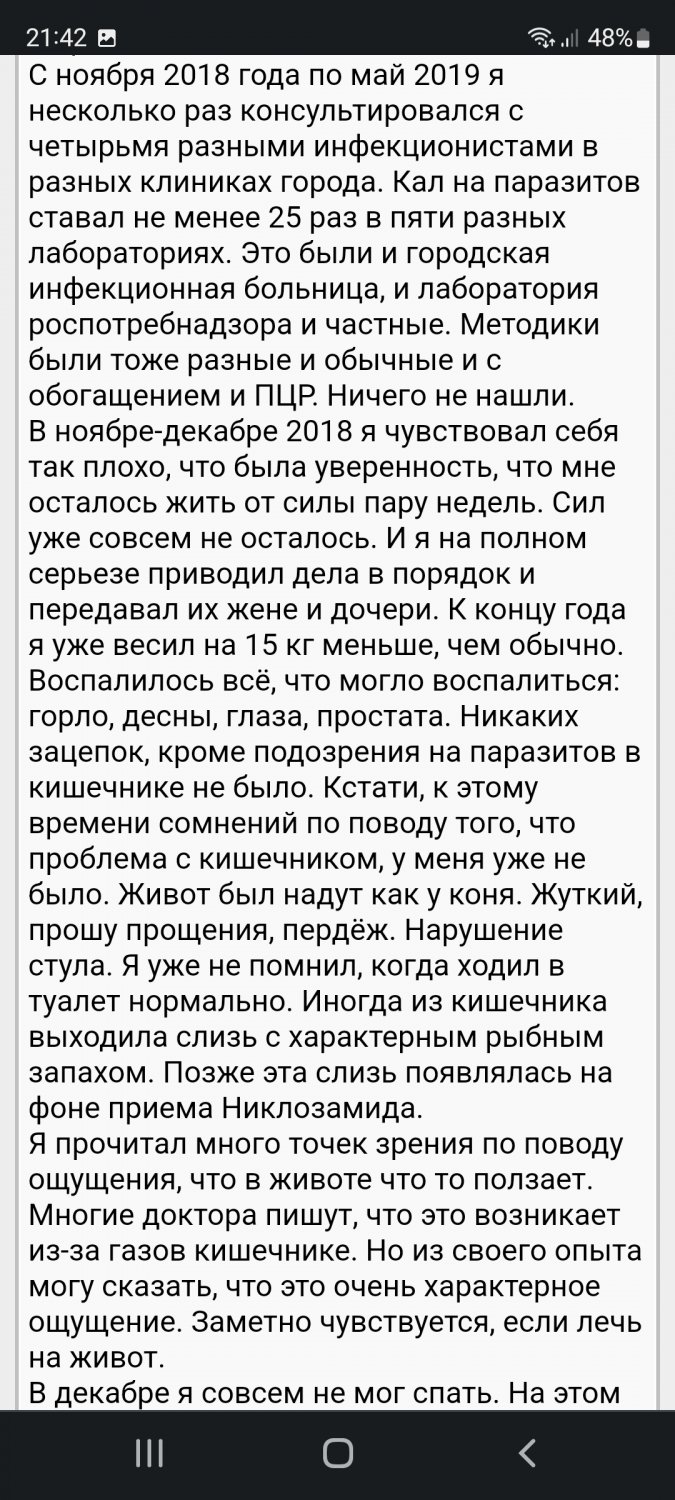Go to the home screen
The image size is (675, 1500).
coord(338,1453)
